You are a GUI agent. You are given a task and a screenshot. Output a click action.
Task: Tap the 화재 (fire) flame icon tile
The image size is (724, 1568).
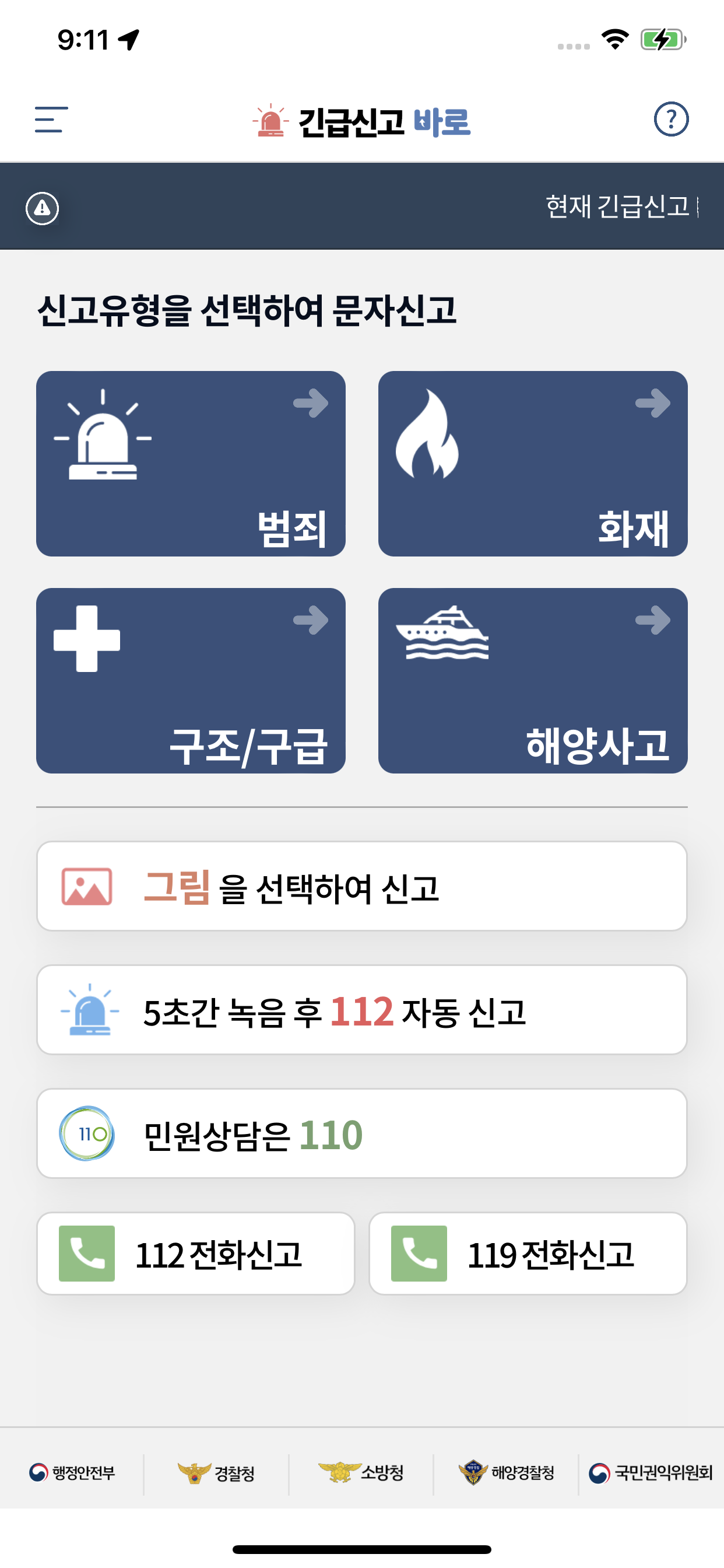coord(532,463)
